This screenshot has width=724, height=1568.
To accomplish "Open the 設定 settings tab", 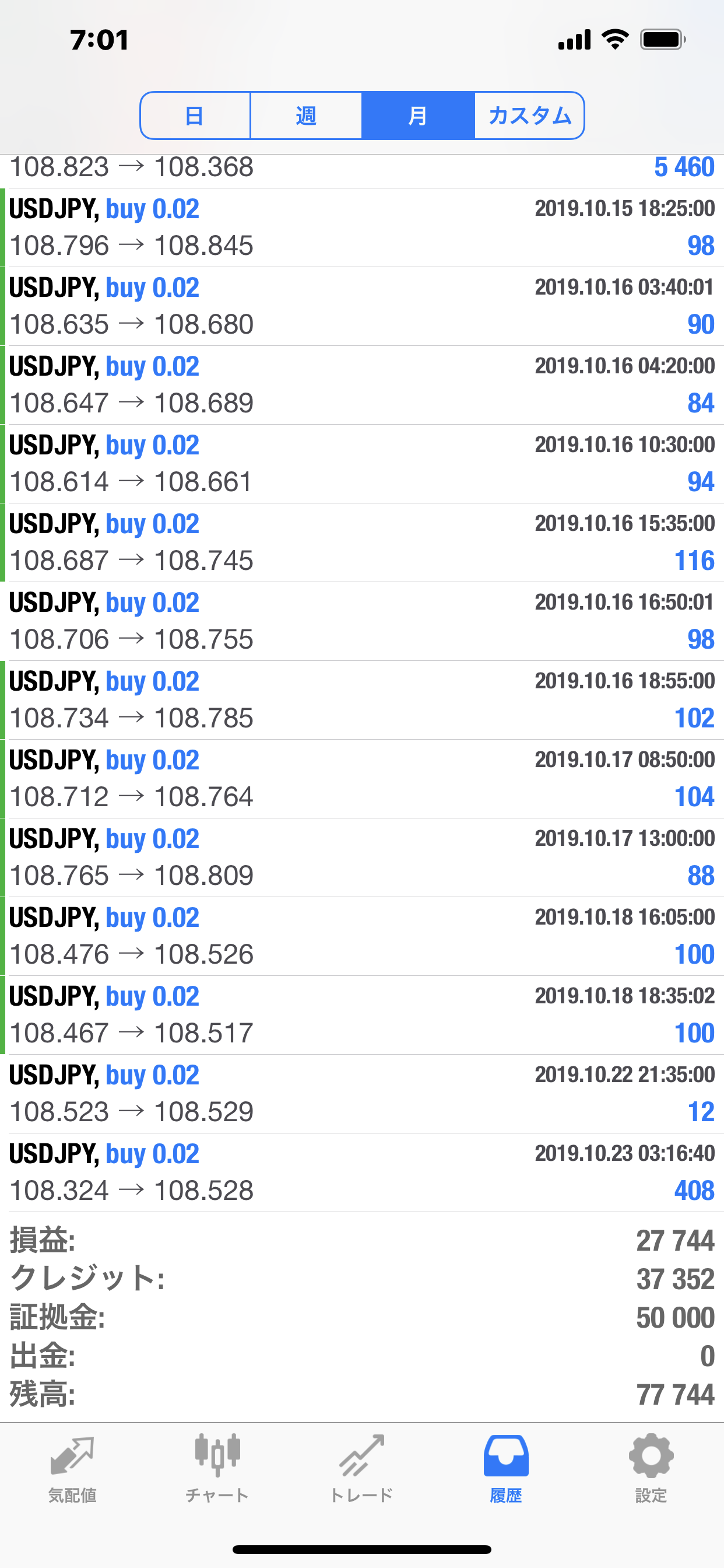I will [x=651, y=1468].
